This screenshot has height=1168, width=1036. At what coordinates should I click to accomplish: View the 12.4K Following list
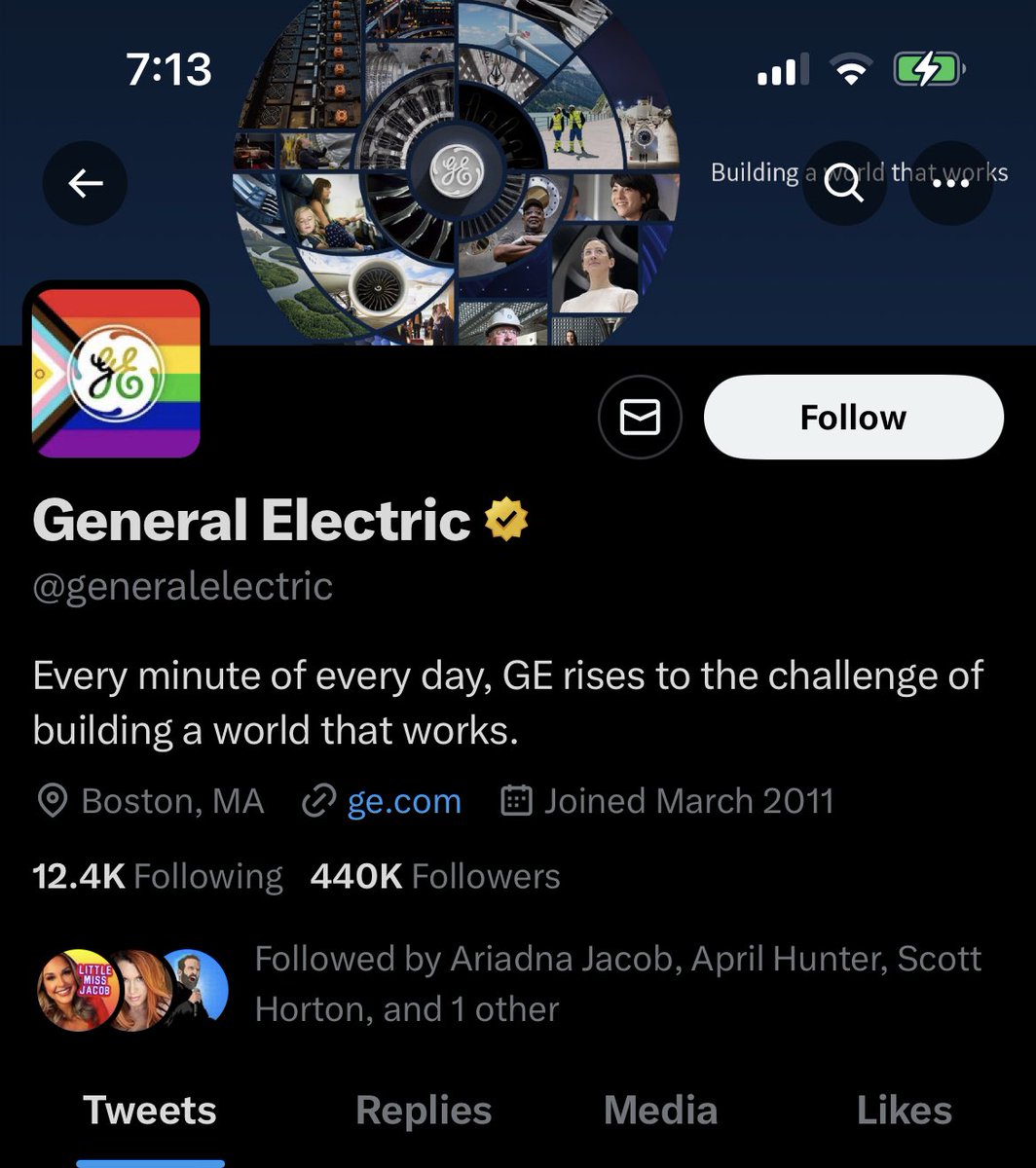(158, 876)
